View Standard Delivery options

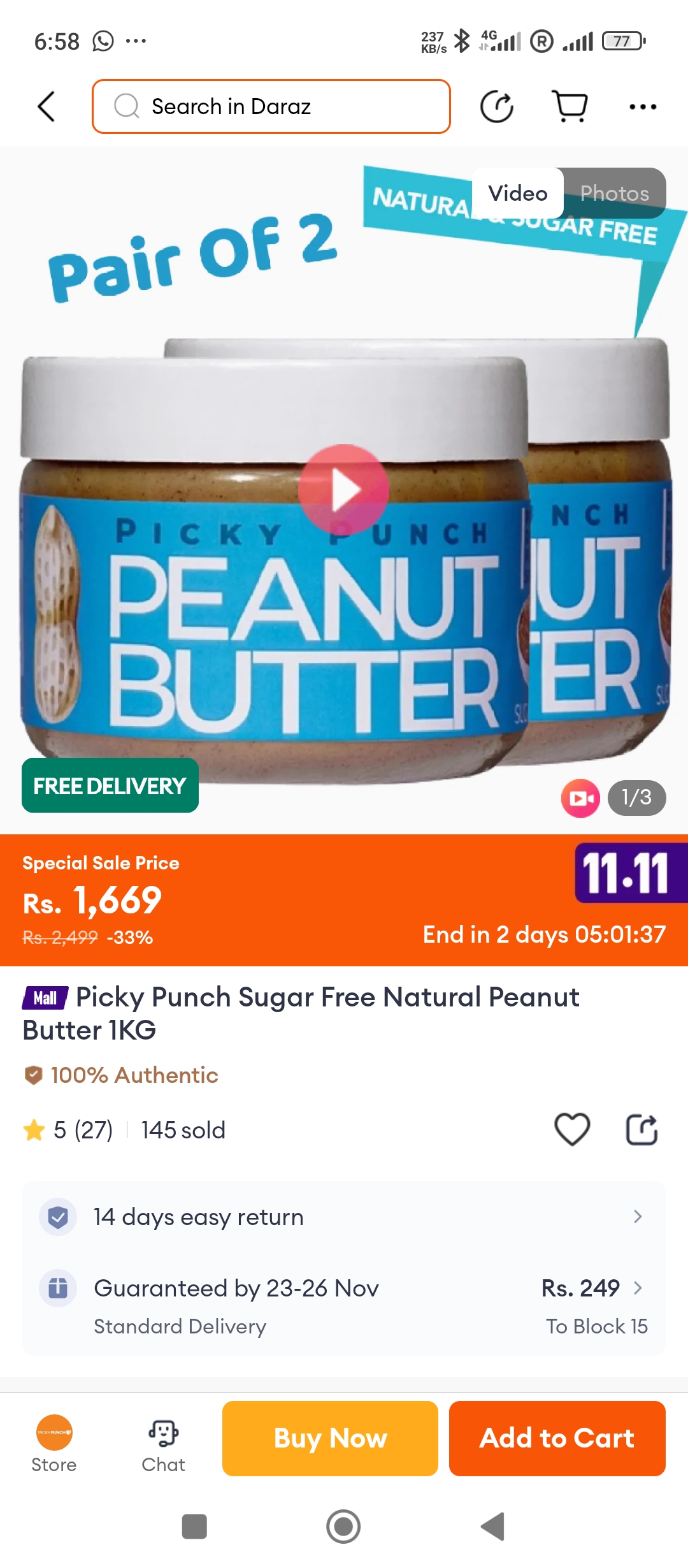[344, 1305]
